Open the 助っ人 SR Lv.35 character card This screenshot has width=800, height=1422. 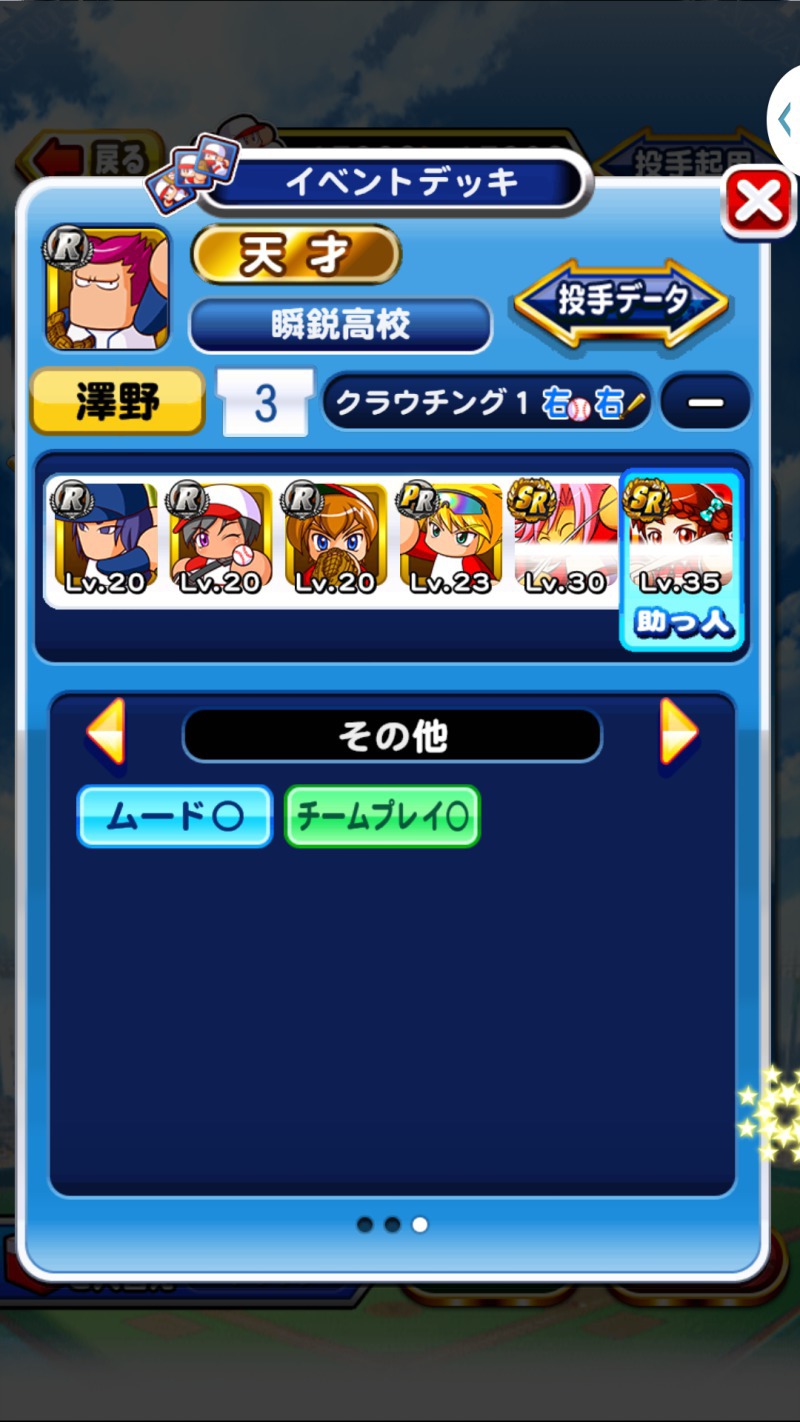tap(682, 561)
